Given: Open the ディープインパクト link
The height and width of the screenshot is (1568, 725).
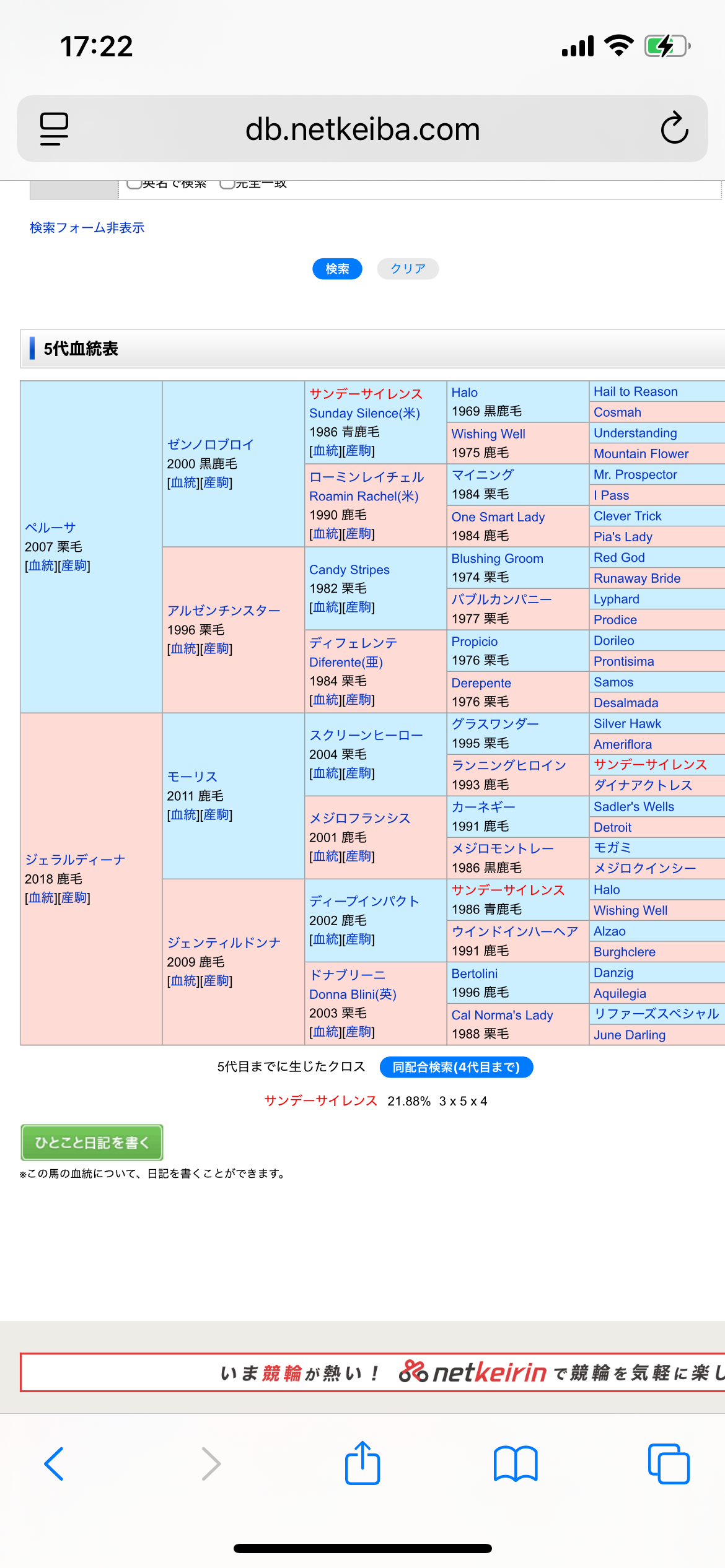Looking at the screenshot, I should (x=364, y=901).
